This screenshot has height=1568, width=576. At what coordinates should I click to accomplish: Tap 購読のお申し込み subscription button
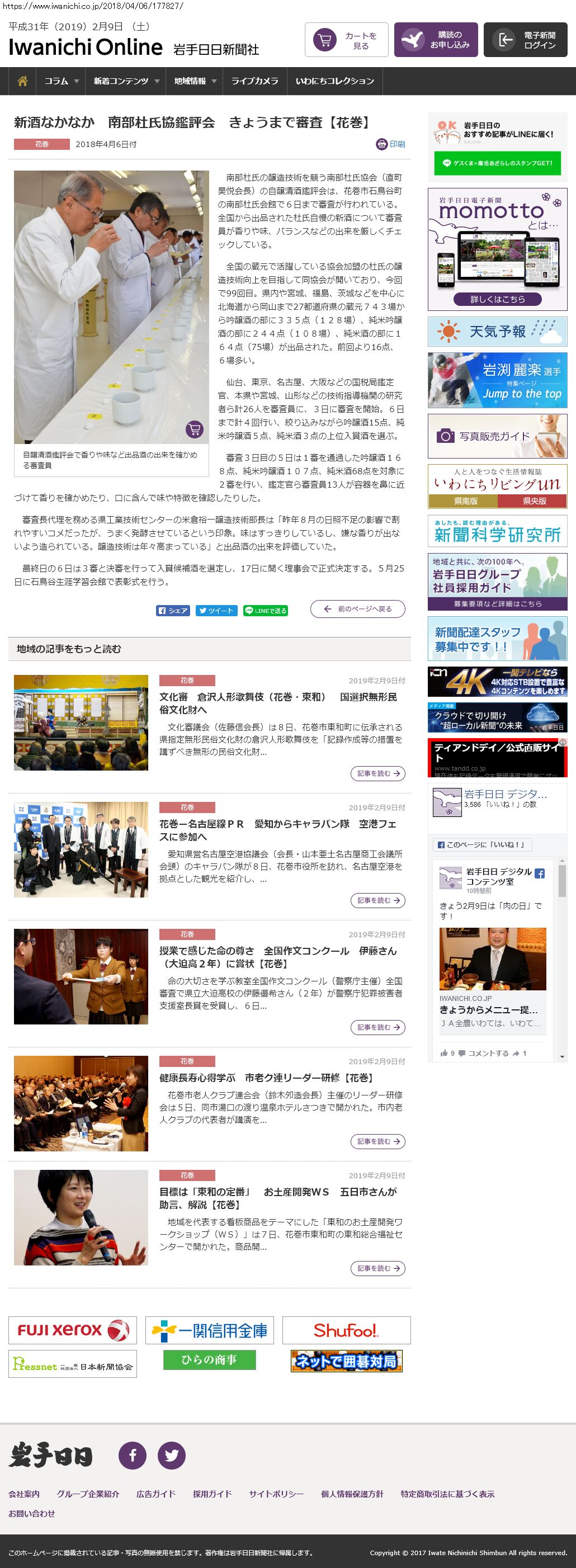tap(436, 40)
